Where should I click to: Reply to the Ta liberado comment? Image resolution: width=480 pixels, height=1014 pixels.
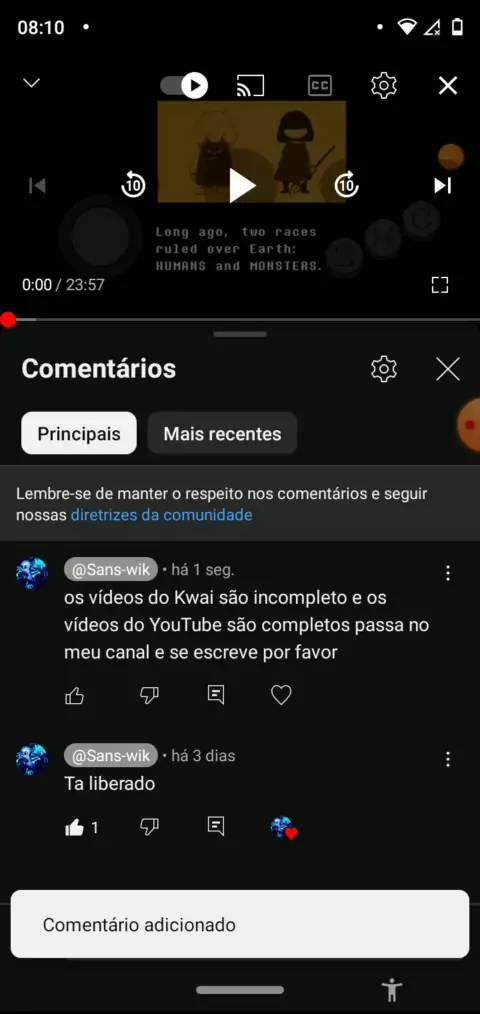point(215,826)
